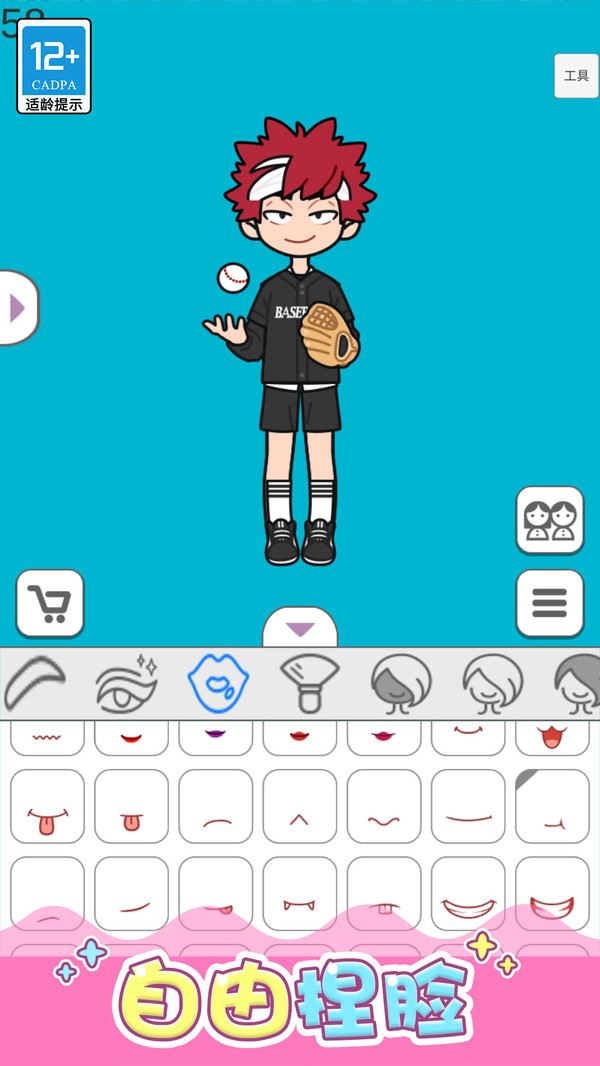Viewport: 600px width, 1066px height.
Task: Select the downward-curved frown mouth
Action: point(216,806)
